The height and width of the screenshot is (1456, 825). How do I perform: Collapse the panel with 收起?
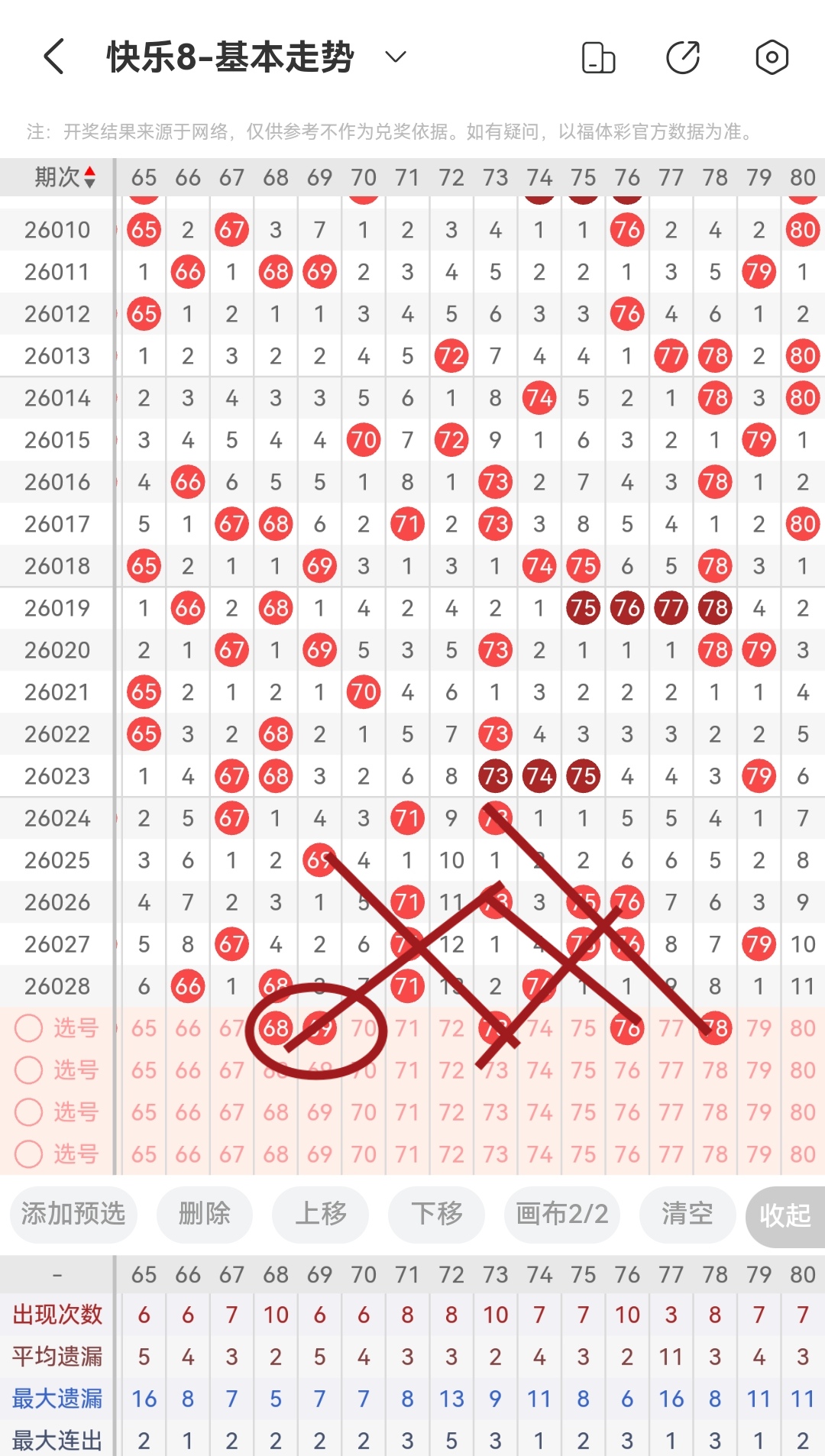click(x=785, y=1215)
